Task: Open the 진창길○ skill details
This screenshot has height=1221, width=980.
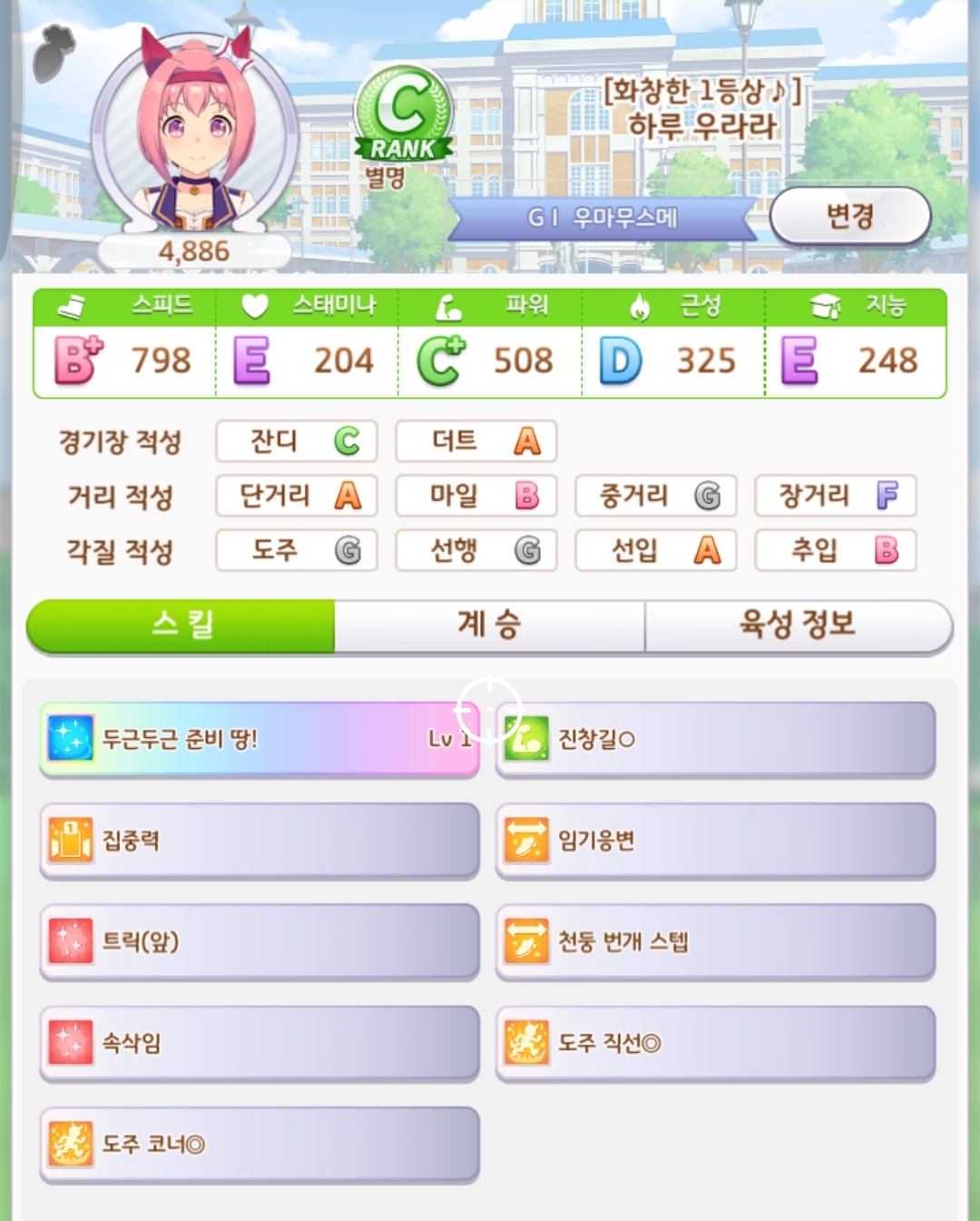Action: tap(715, 739)
